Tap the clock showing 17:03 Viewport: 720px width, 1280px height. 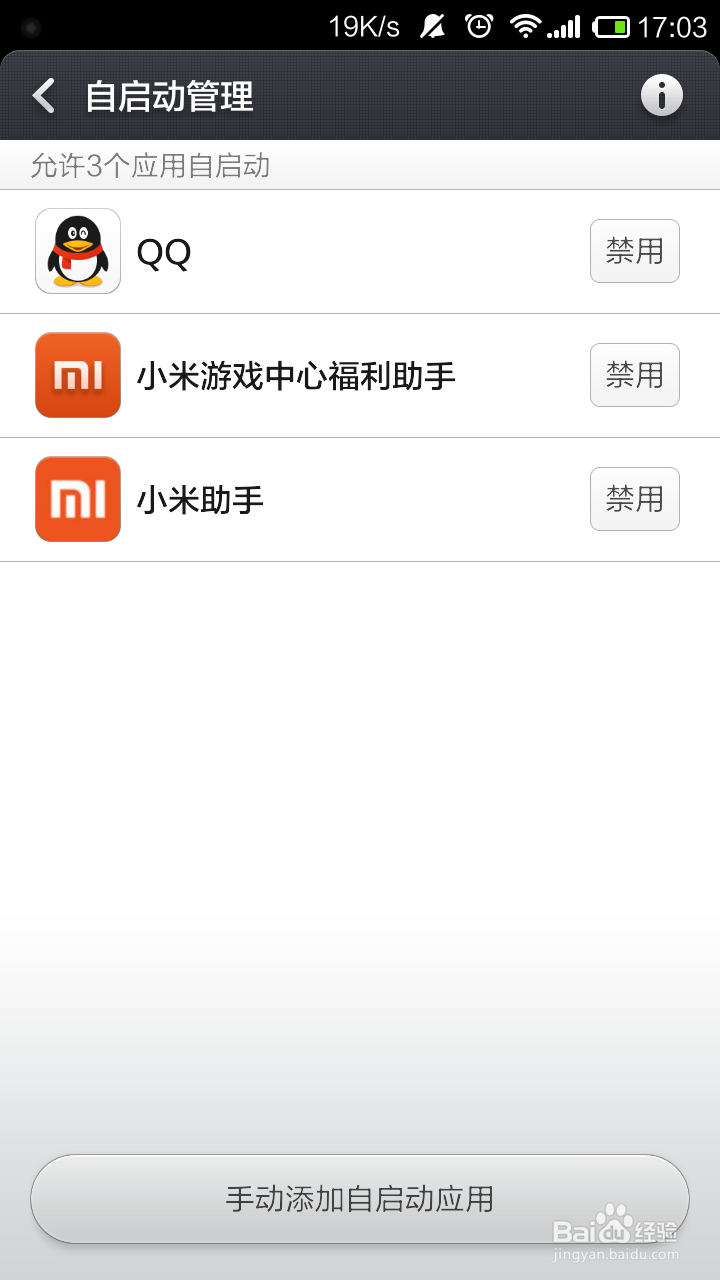pos(672,25)
